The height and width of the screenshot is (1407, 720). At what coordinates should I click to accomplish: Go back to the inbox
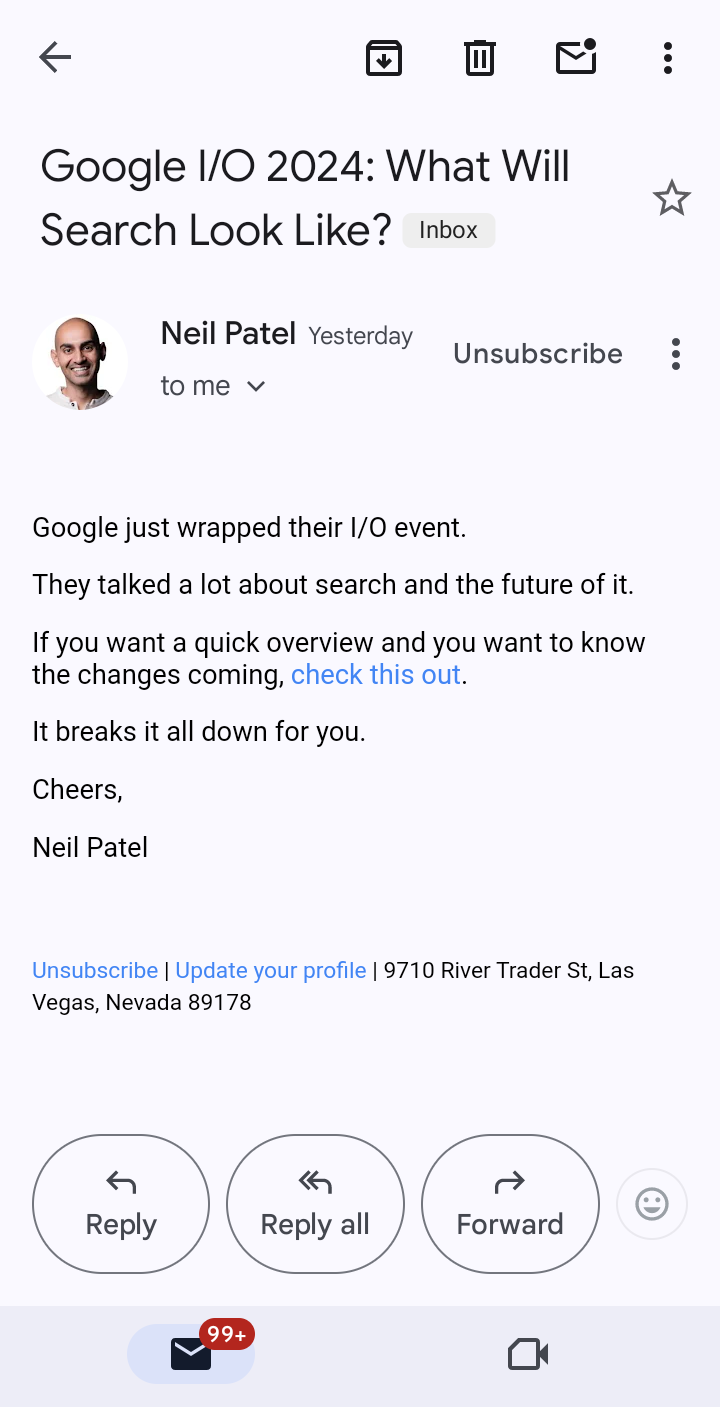pyautogui.click(x=55, y=57)
